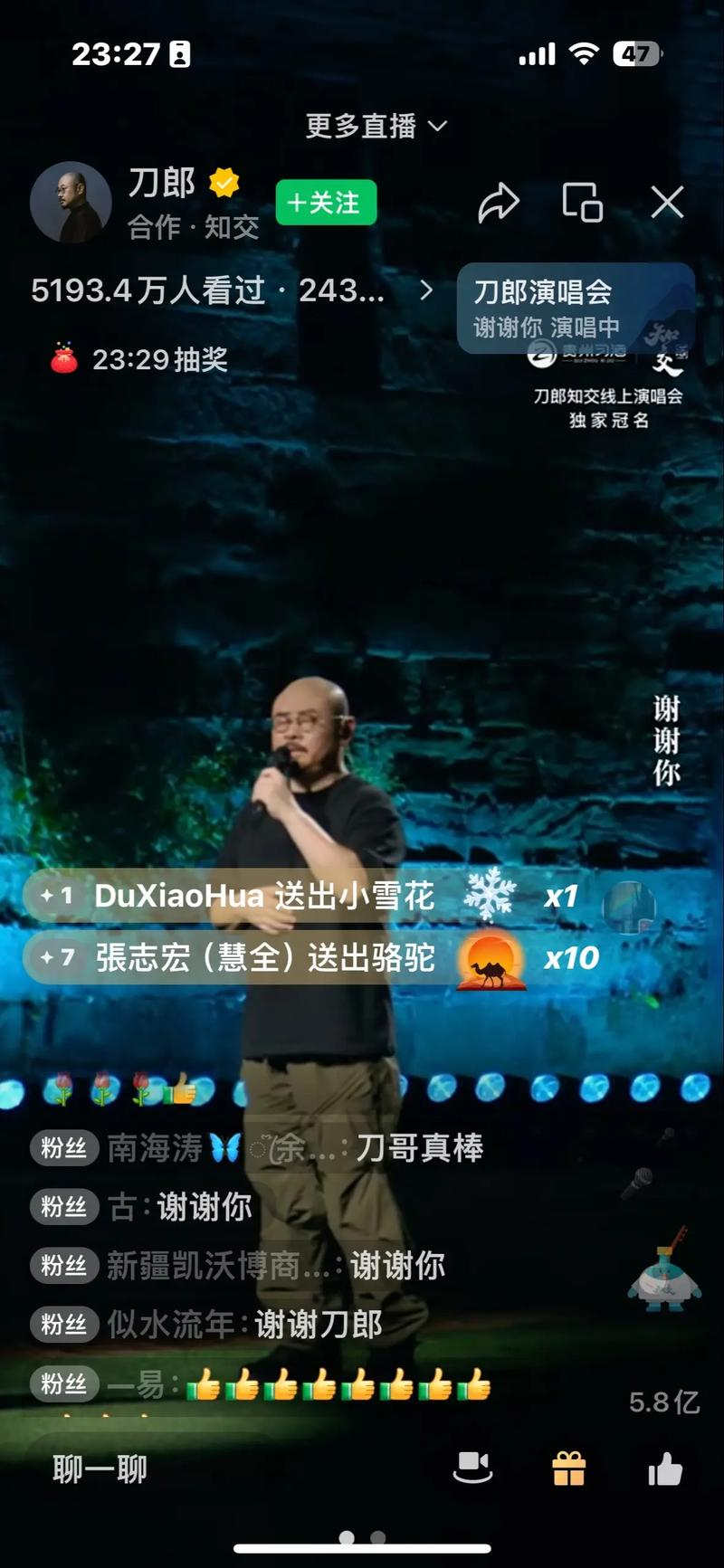Open the gift box icon

point(569,1468)
